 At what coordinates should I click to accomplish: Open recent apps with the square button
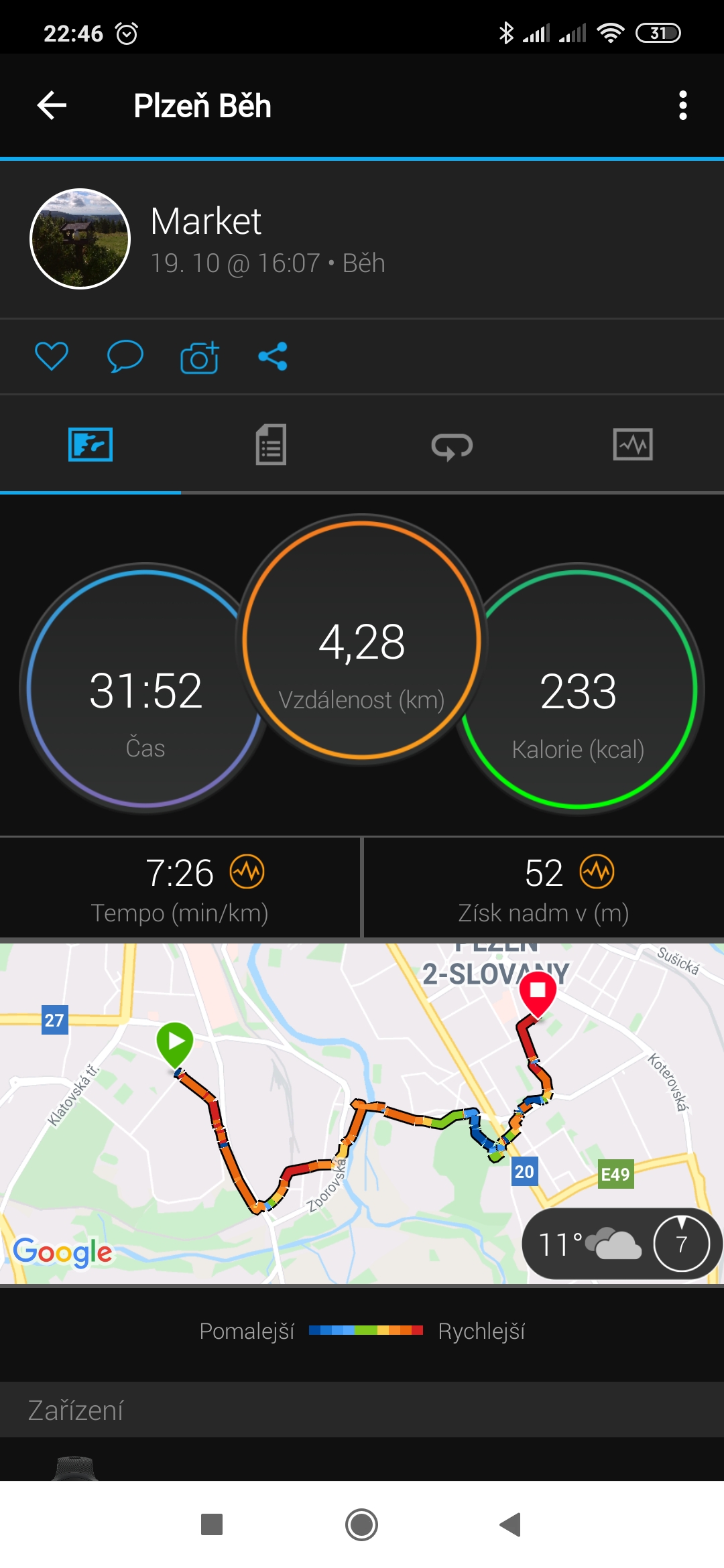pos(212,1524)
